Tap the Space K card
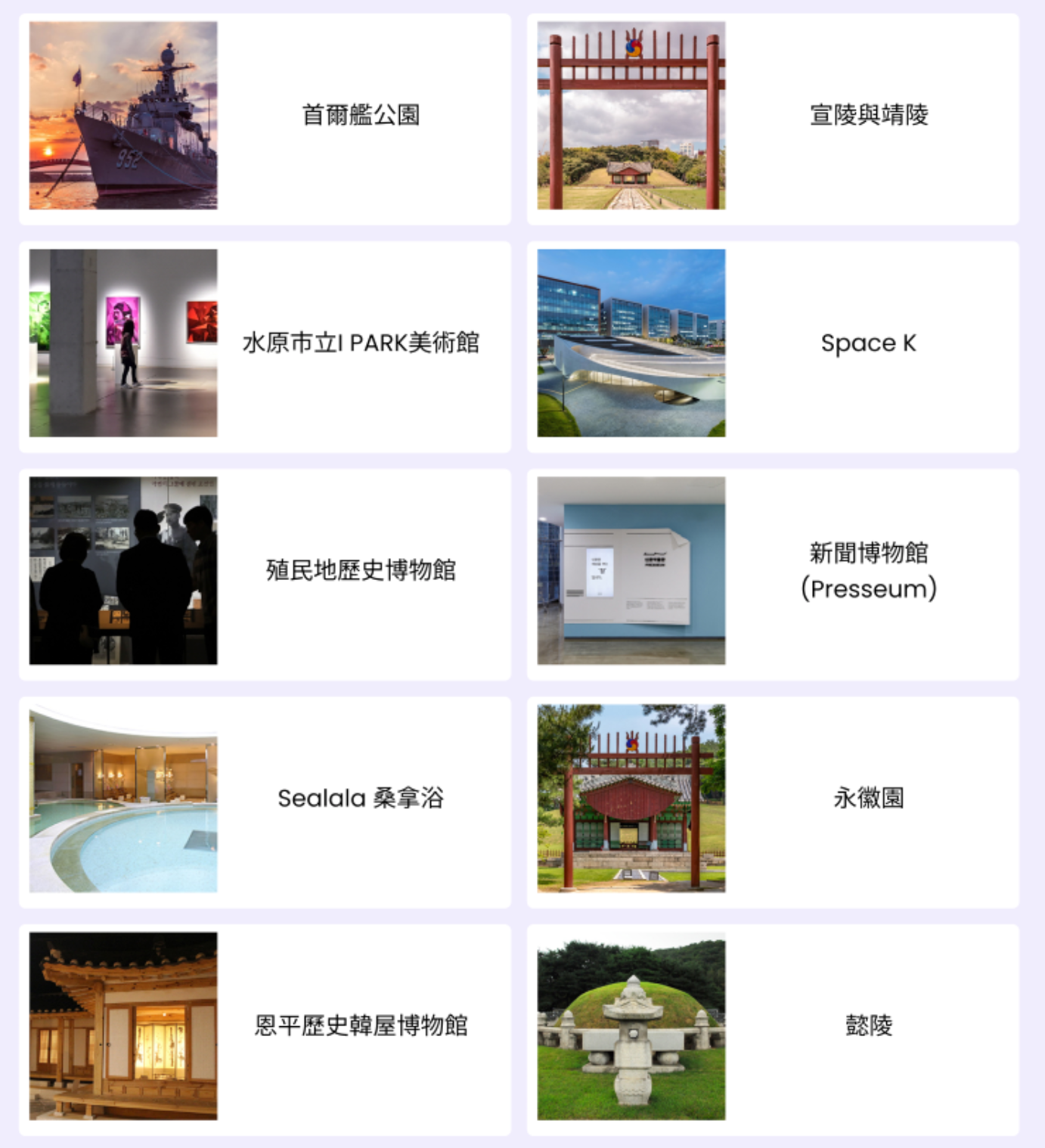Viewport: 1045px width, 1148px height. pos(773,346)
